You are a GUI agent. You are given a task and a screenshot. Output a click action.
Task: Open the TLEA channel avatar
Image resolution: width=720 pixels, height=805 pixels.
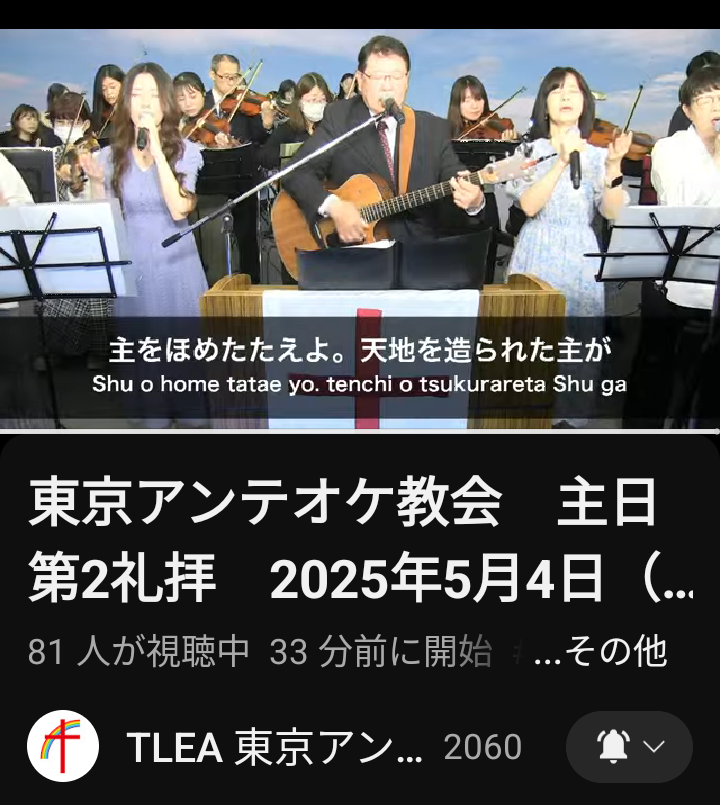[62, 746]
